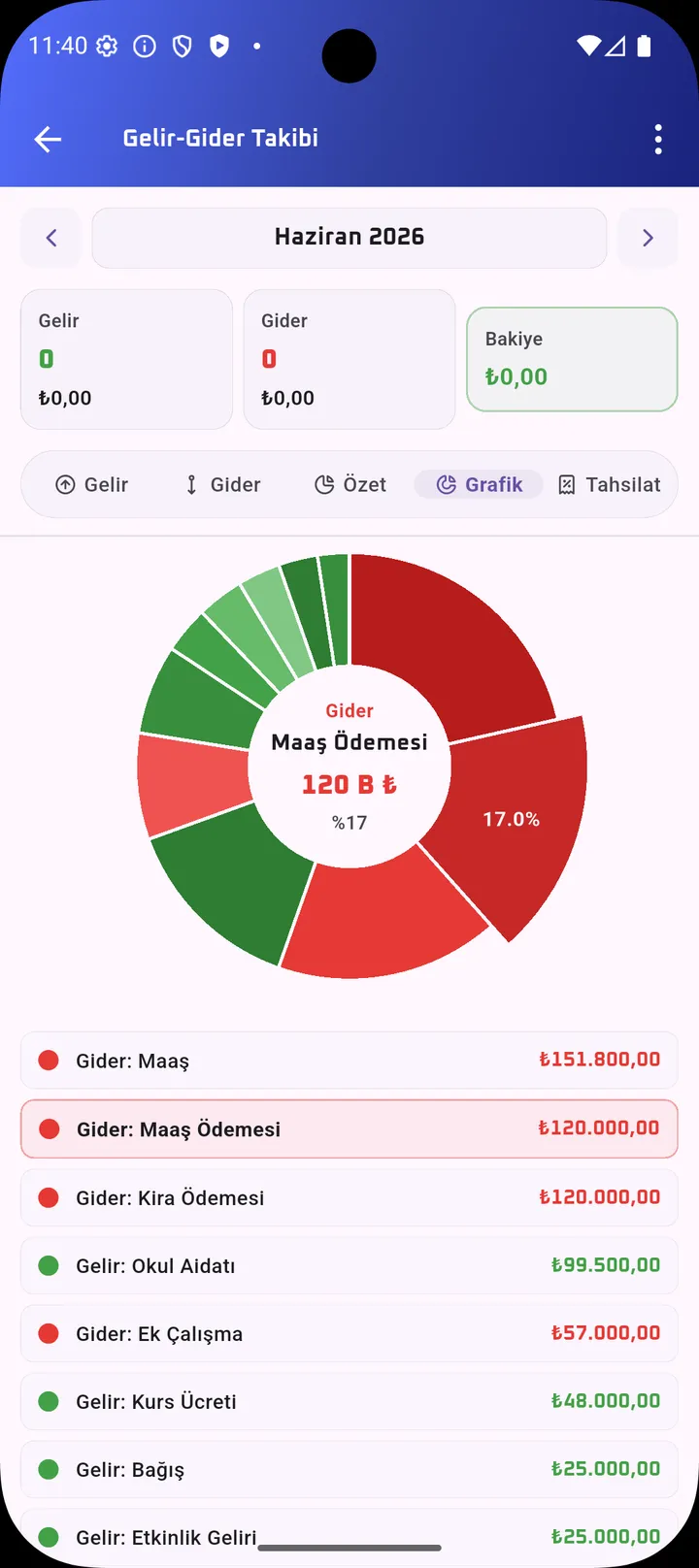The image size is (699, 1568).
Task: Switch to the Gelir tab
Action: pyautogui.click(x=92, y=484)
